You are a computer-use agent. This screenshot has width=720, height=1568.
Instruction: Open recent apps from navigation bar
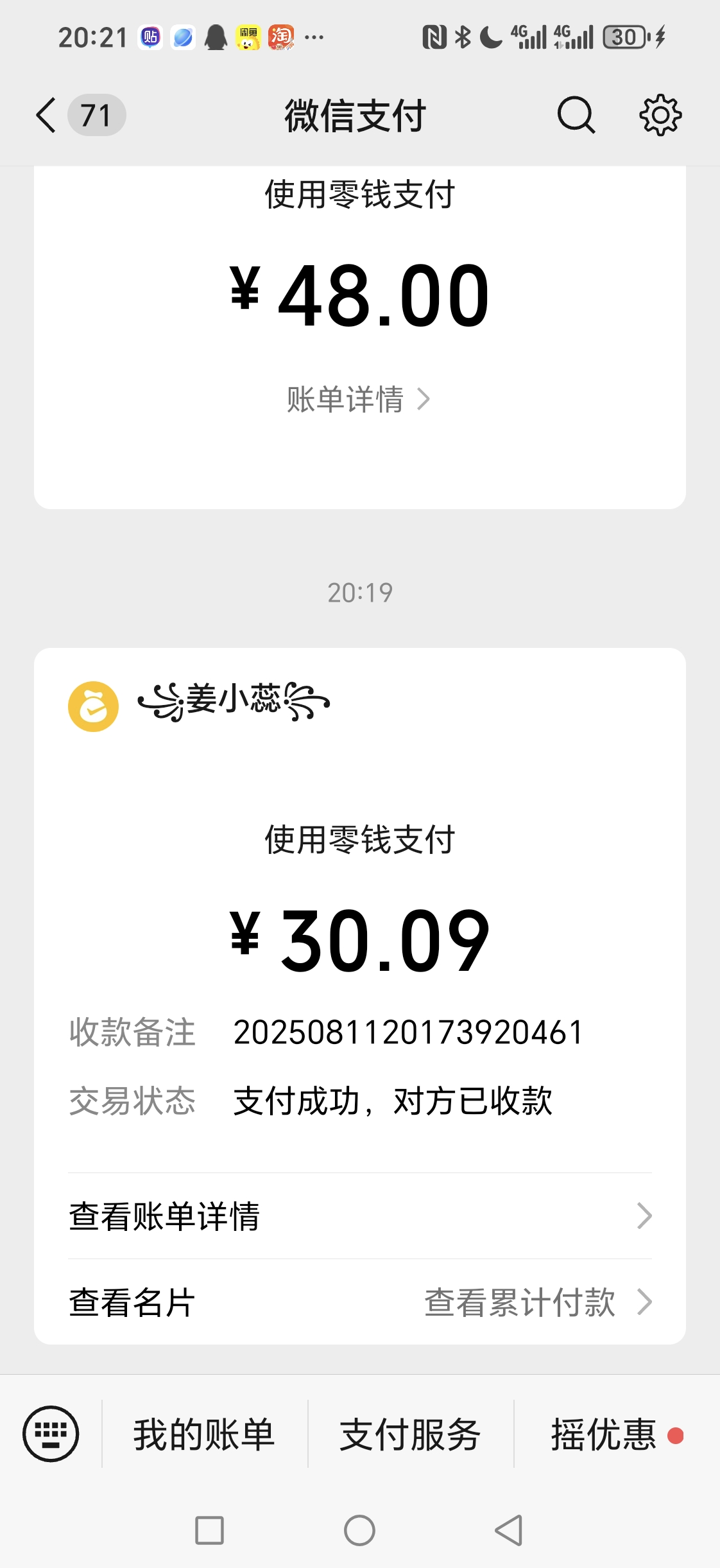[x=209, y=1530]
